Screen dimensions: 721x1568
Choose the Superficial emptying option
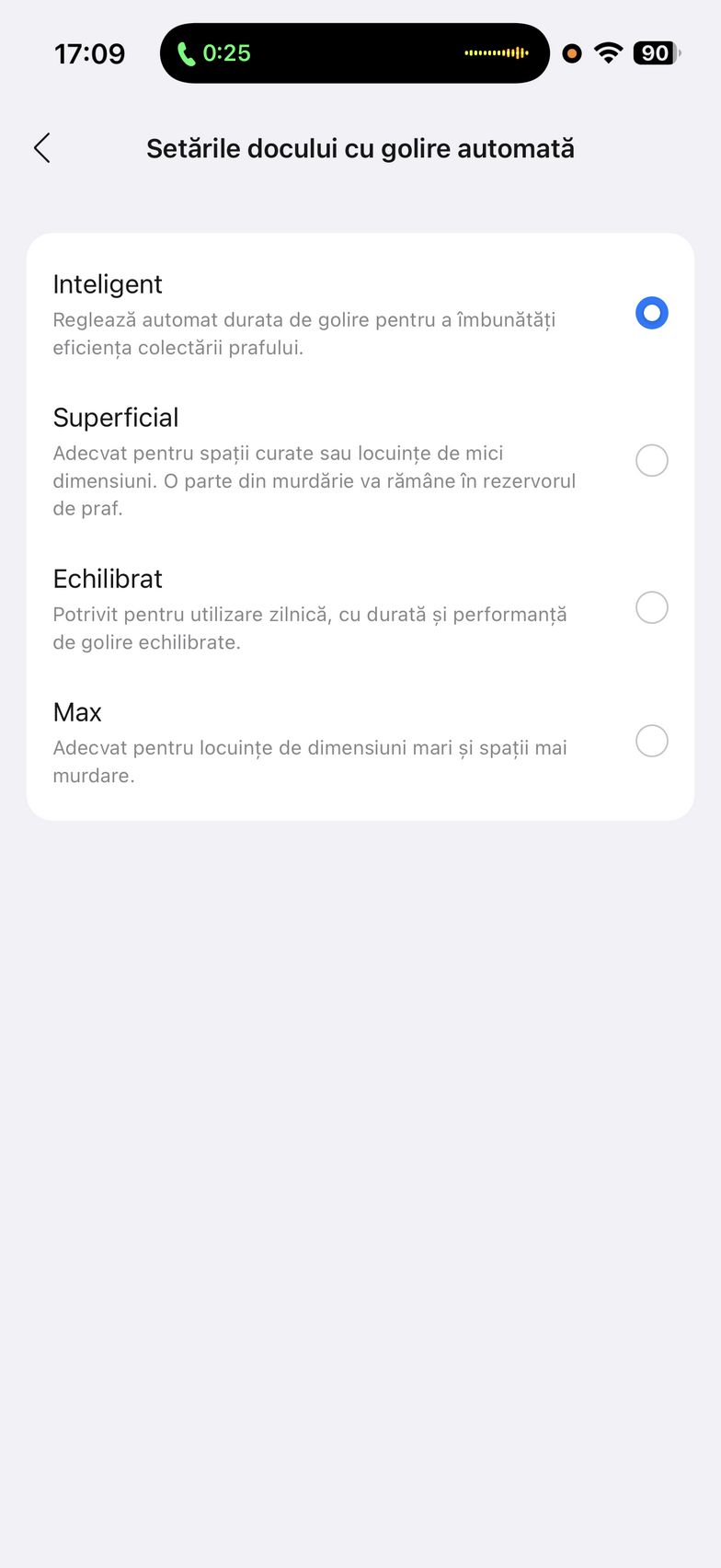651,460
